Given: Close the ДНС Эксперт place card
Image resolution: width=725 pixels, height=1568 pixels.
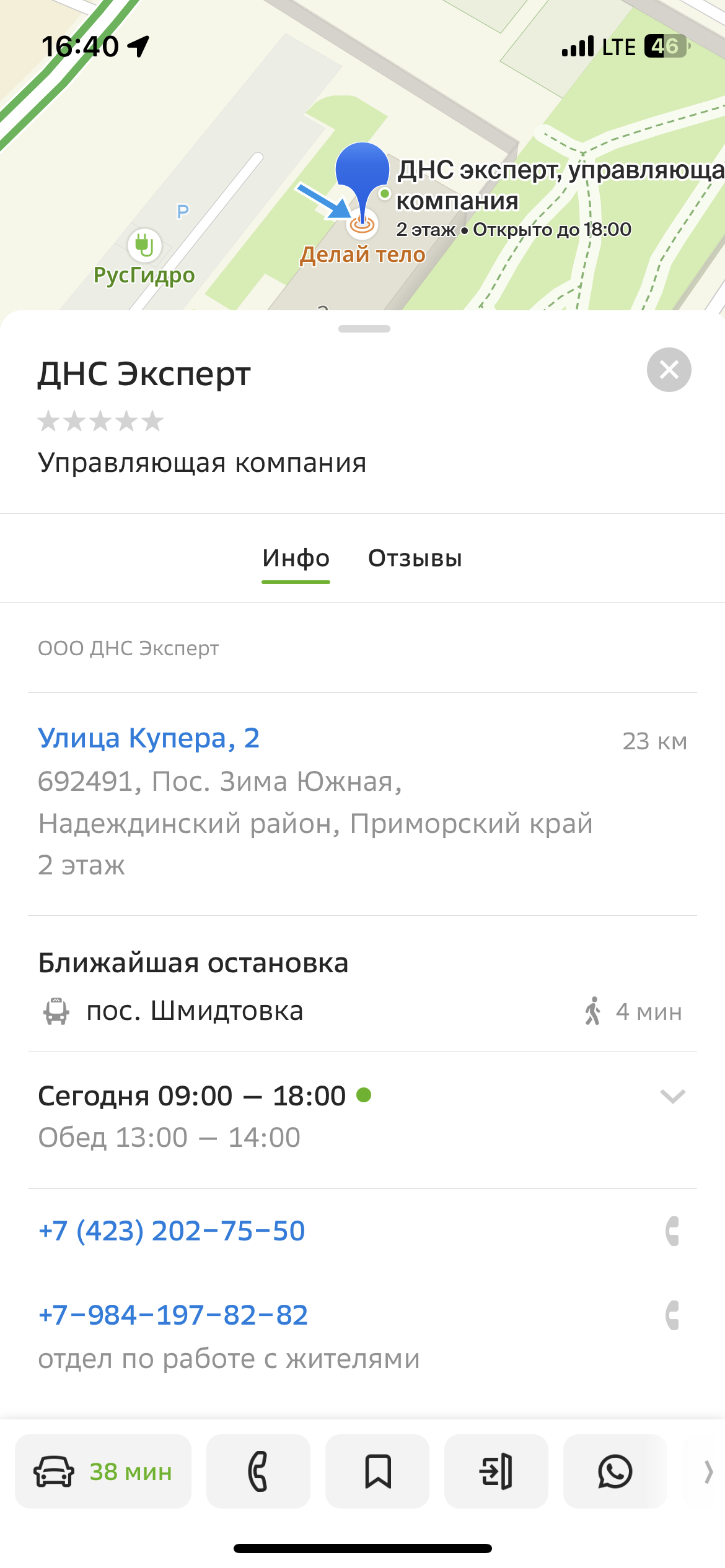Looking at the screenshot, I should click(669, 370).
